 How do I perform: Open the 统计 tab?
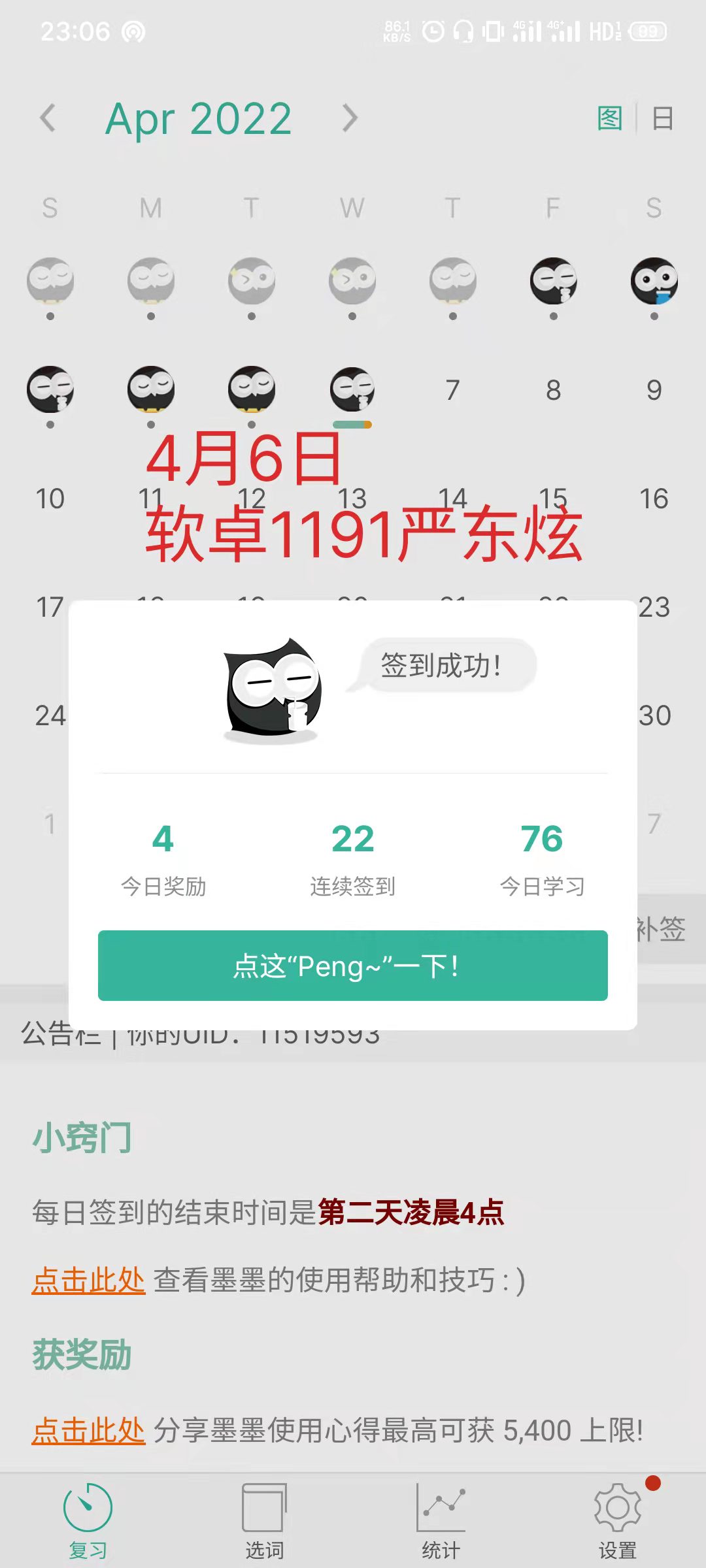coord(441,1521)
